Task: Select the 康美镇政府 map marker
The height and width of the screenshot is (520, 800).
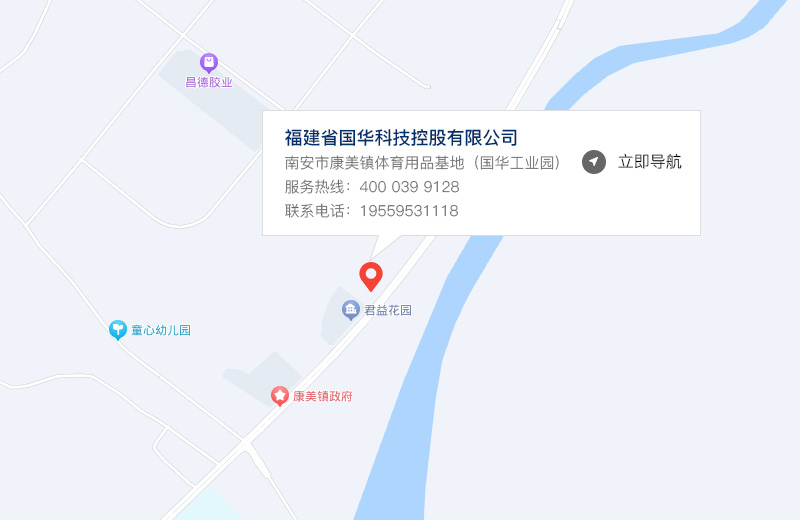Action: (x=280, y=396)
